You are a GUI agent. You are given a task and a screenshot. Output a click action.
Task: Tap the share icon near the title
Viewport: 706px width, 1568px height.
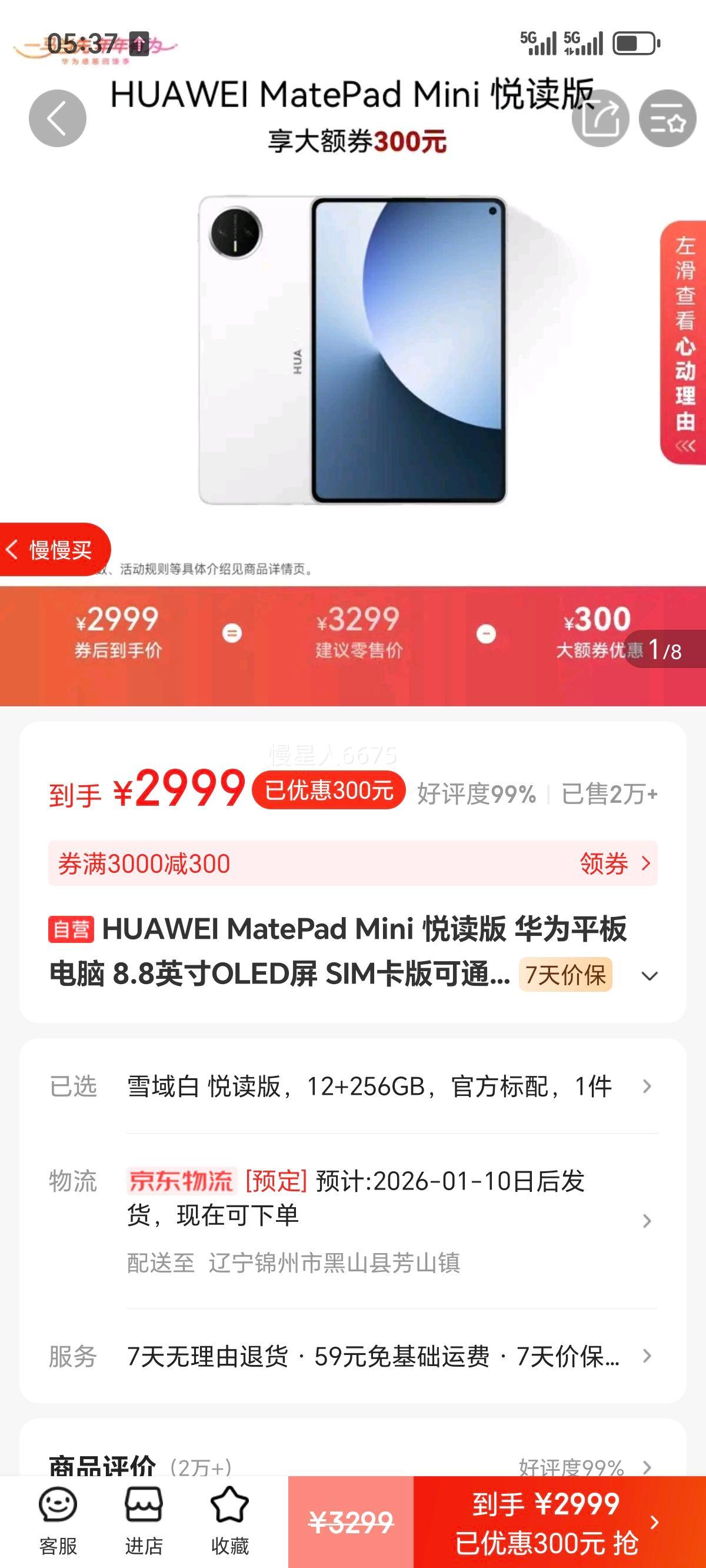point(602,118)
